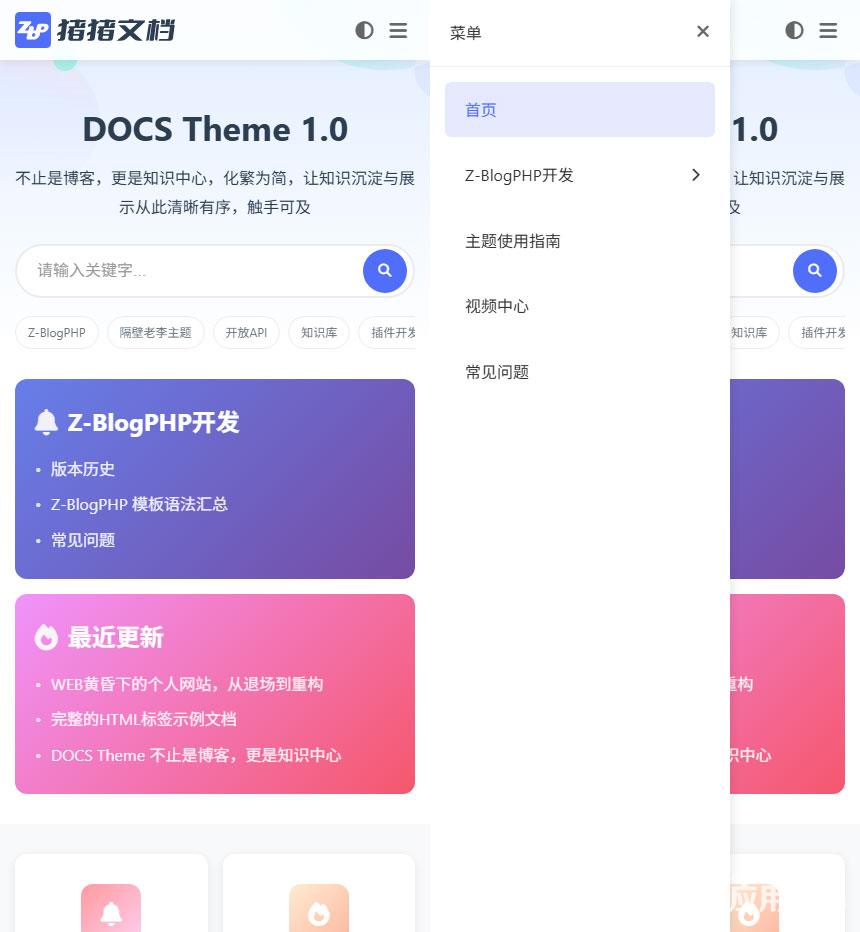Select 视频中心 from the menu panel
This screenshot has width=860, height=932.
pos(496,306)
